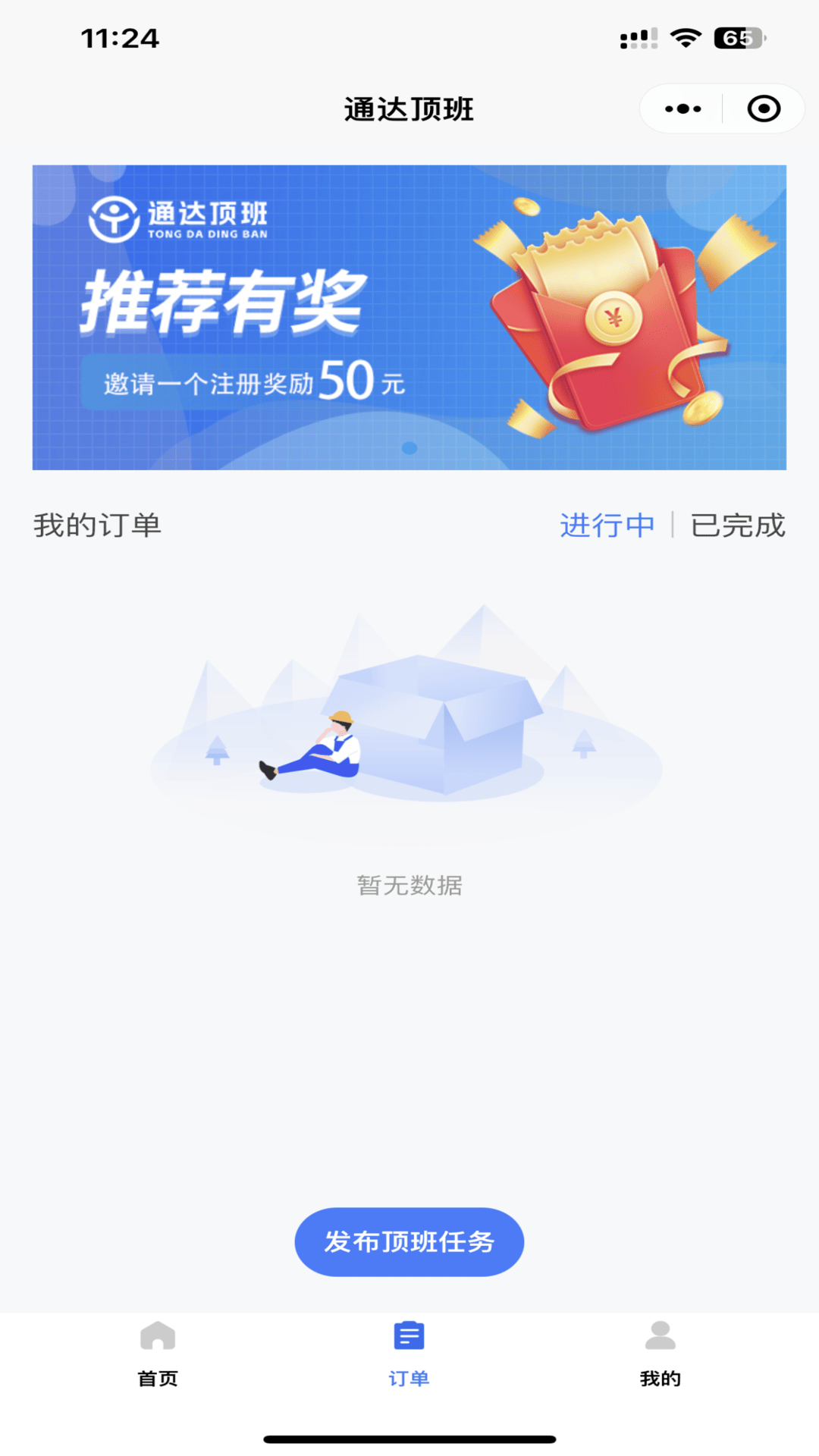The image size is (819, 1456).
Task: Click the 我的订单 section label
Action: (x=97, y=523)
